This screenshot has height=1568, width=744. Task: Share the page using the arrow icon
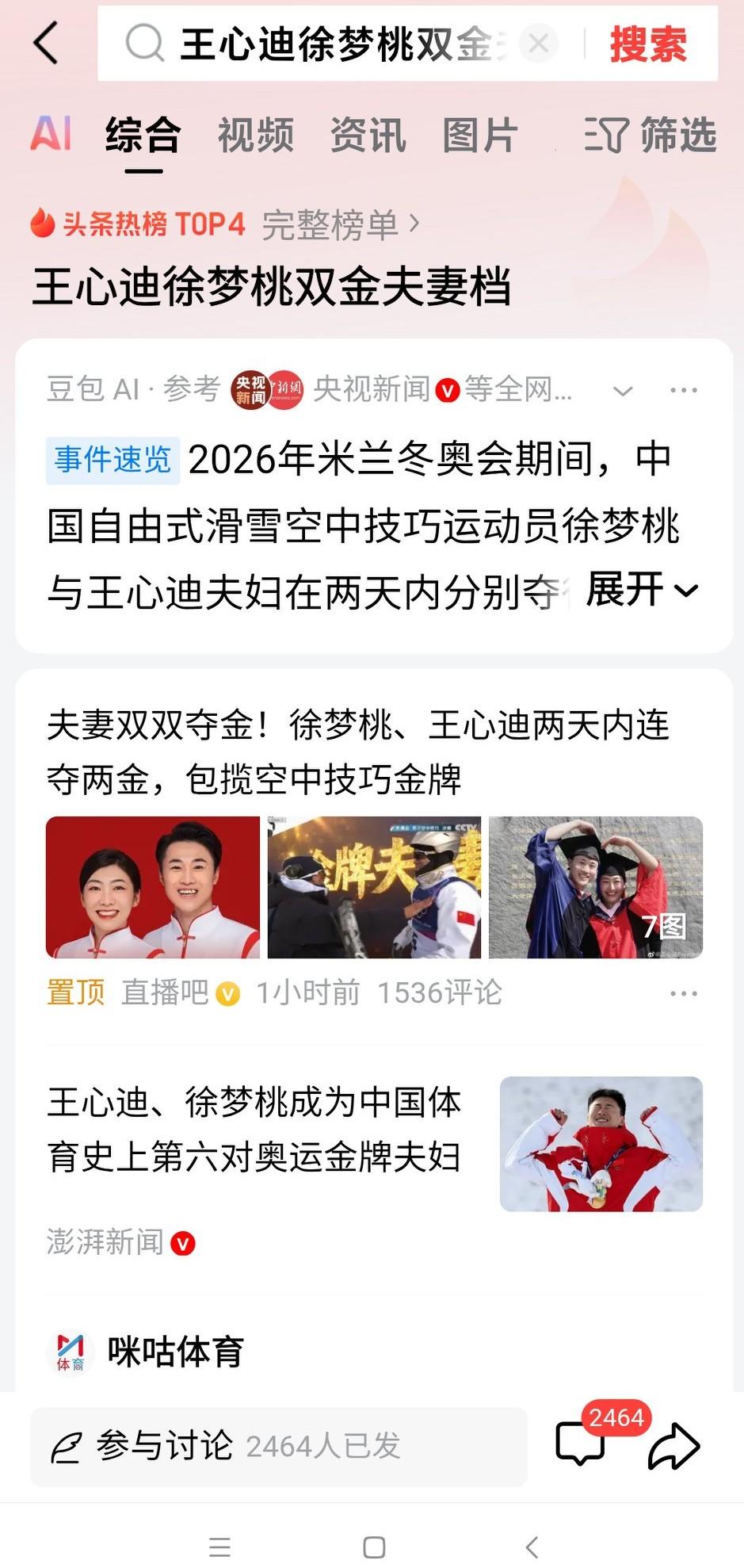click(673, 1445)
